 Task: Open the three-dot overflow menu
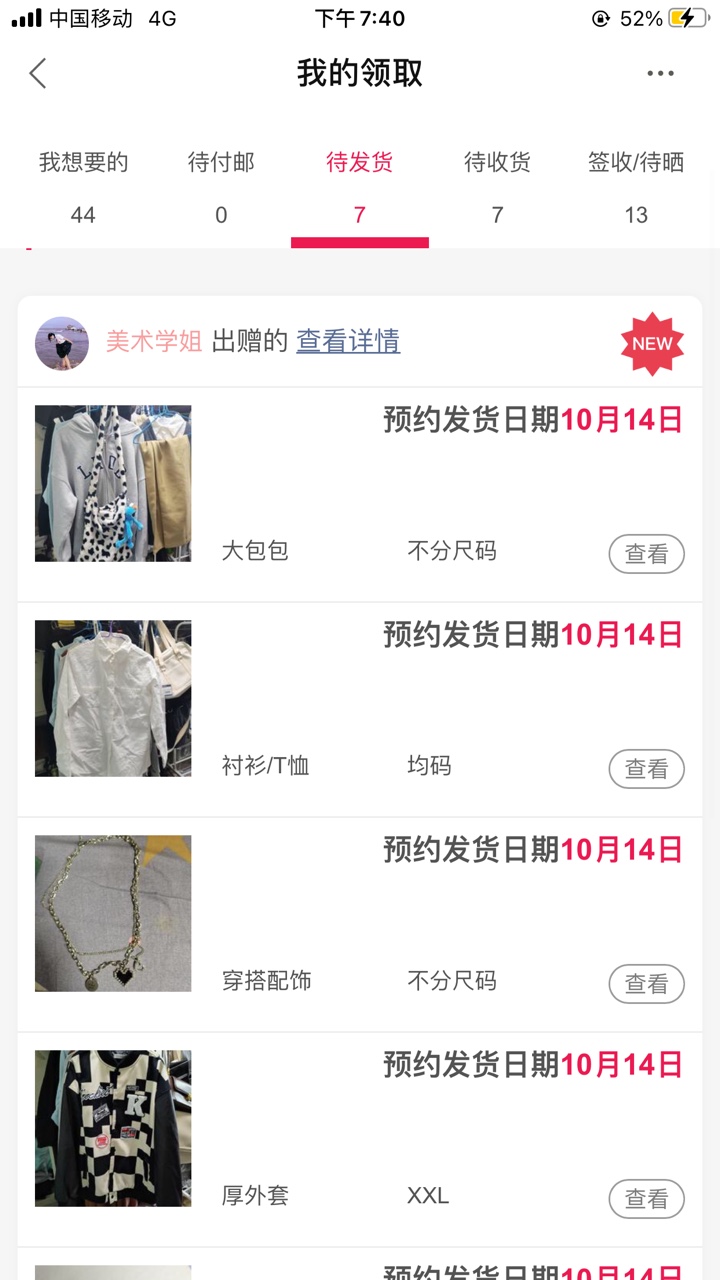click(660, 73)
